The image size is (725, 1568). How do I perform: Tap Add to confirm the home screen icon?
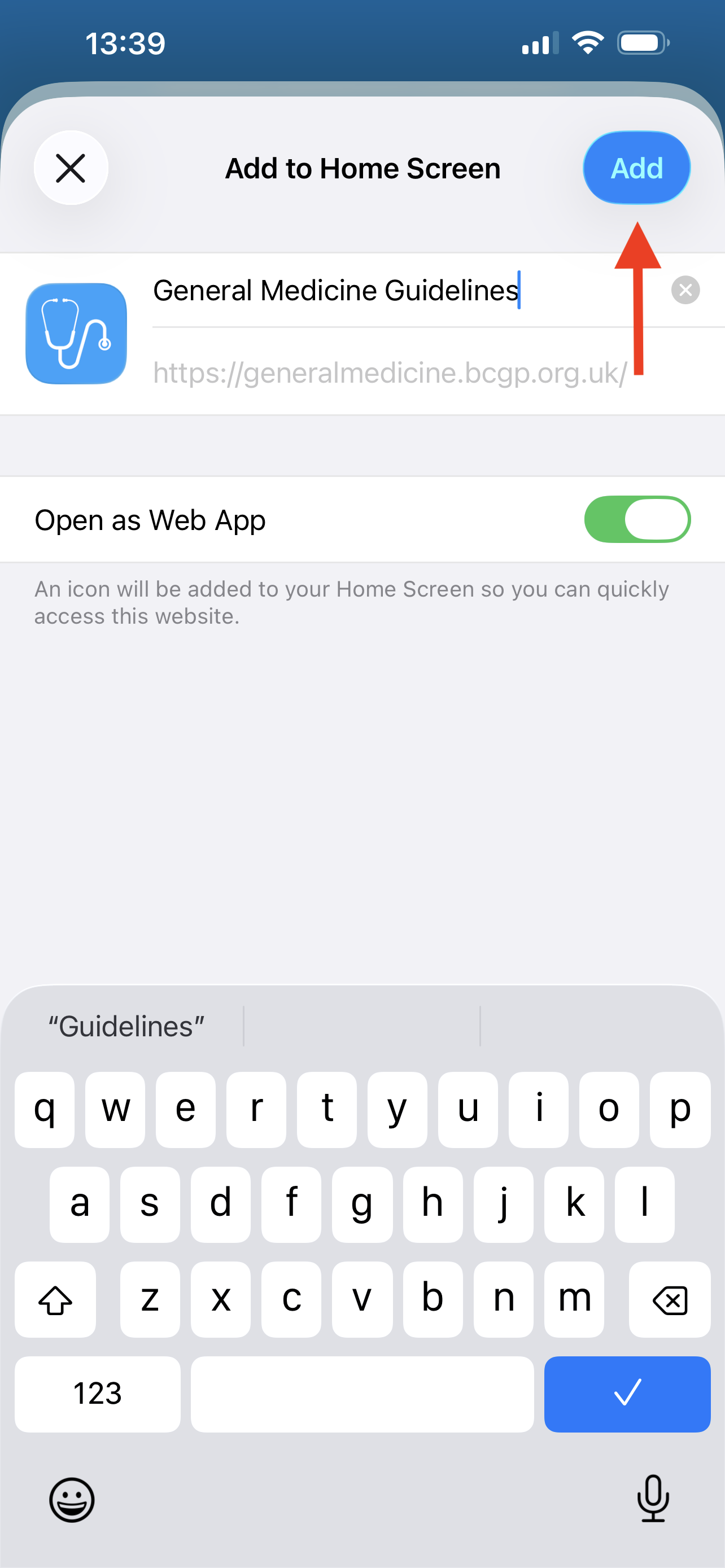(x=636, y=168)
